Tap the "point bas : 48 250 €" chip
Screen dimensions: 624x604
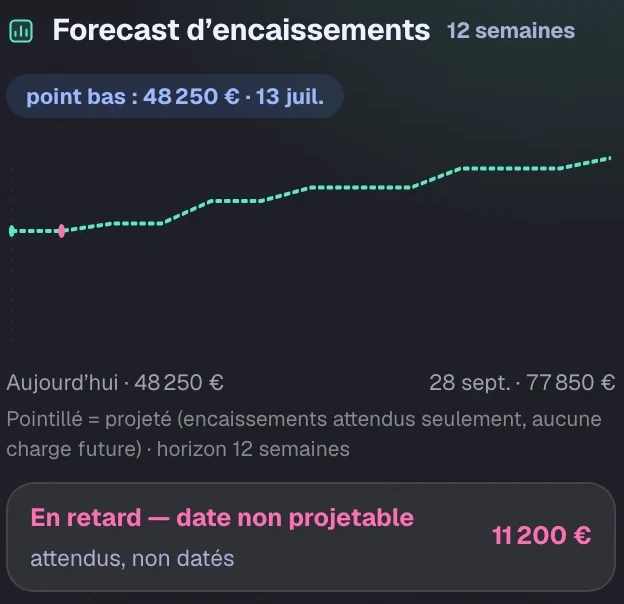click(175, 96)
